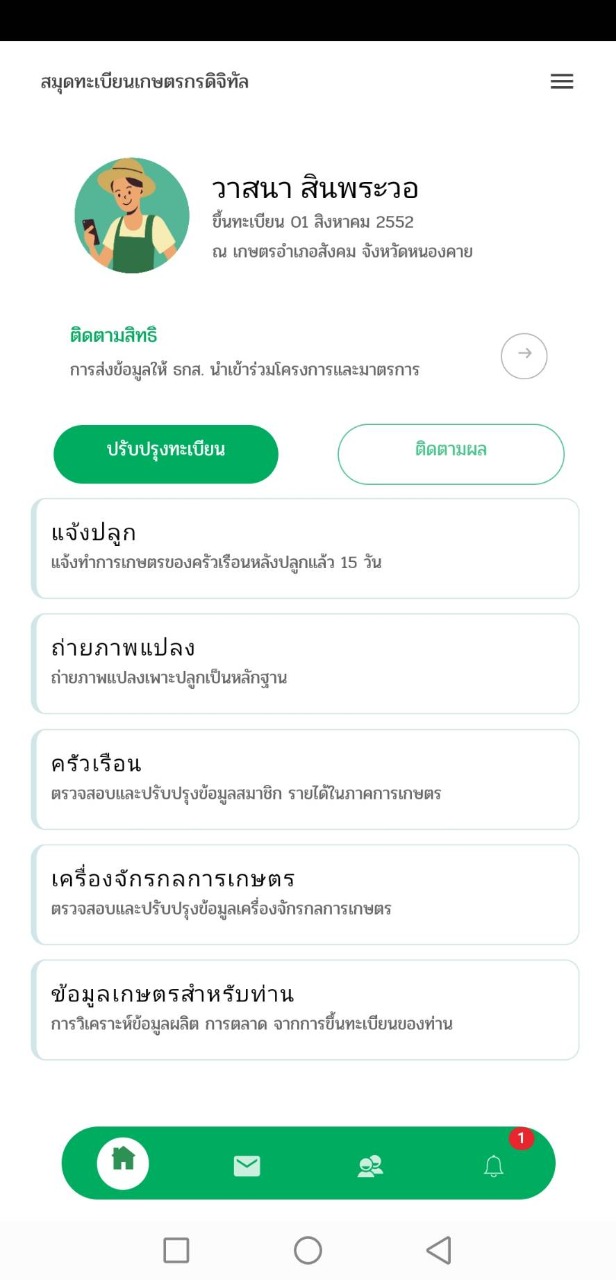Switch to the home tab
Screen dimensions: 616x1280
123,1163
